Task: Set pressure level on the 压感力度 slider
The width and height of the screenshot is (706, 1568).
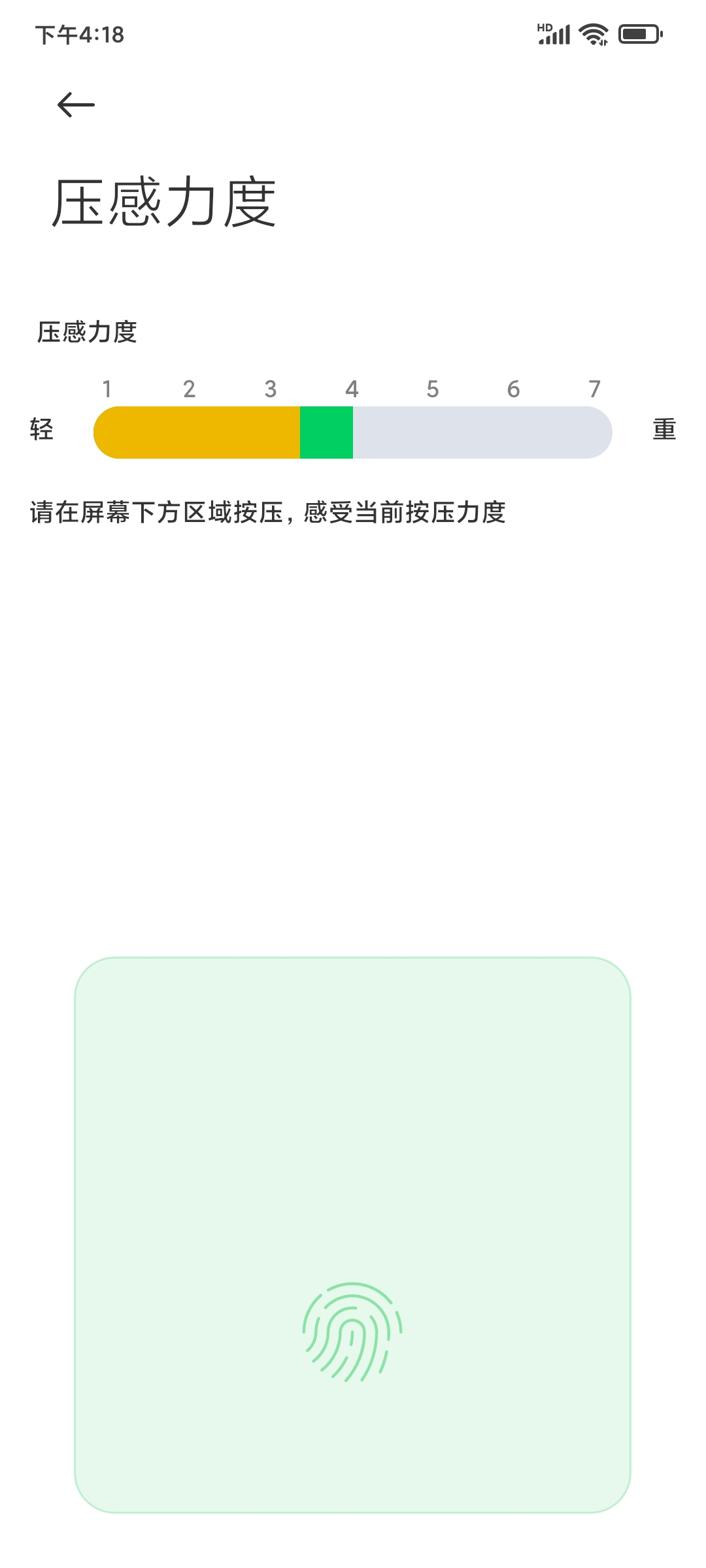Action: click(353, 433)
